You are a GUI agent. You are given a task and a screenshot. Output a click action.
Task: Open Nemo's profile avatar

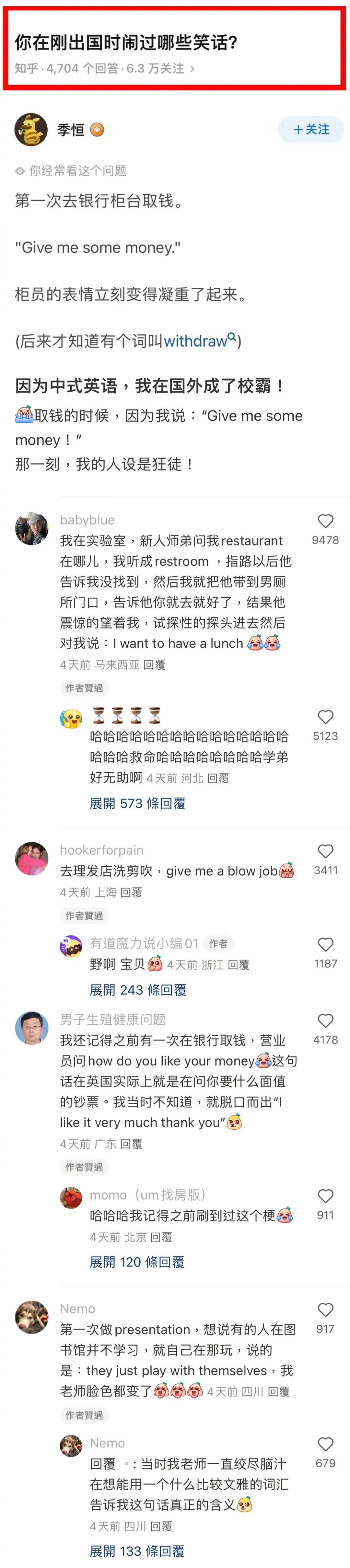(32, 1317)
